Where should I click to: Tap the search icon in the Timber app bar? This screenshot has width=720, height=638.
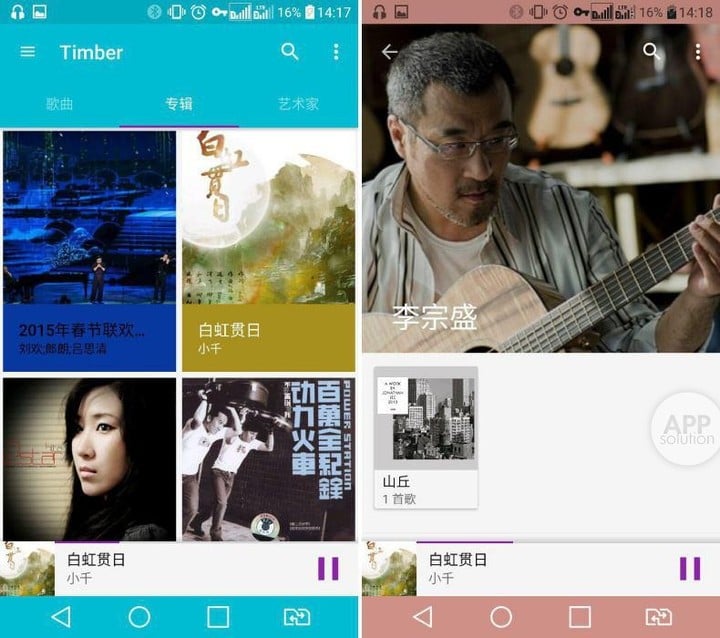click(290, 52)
